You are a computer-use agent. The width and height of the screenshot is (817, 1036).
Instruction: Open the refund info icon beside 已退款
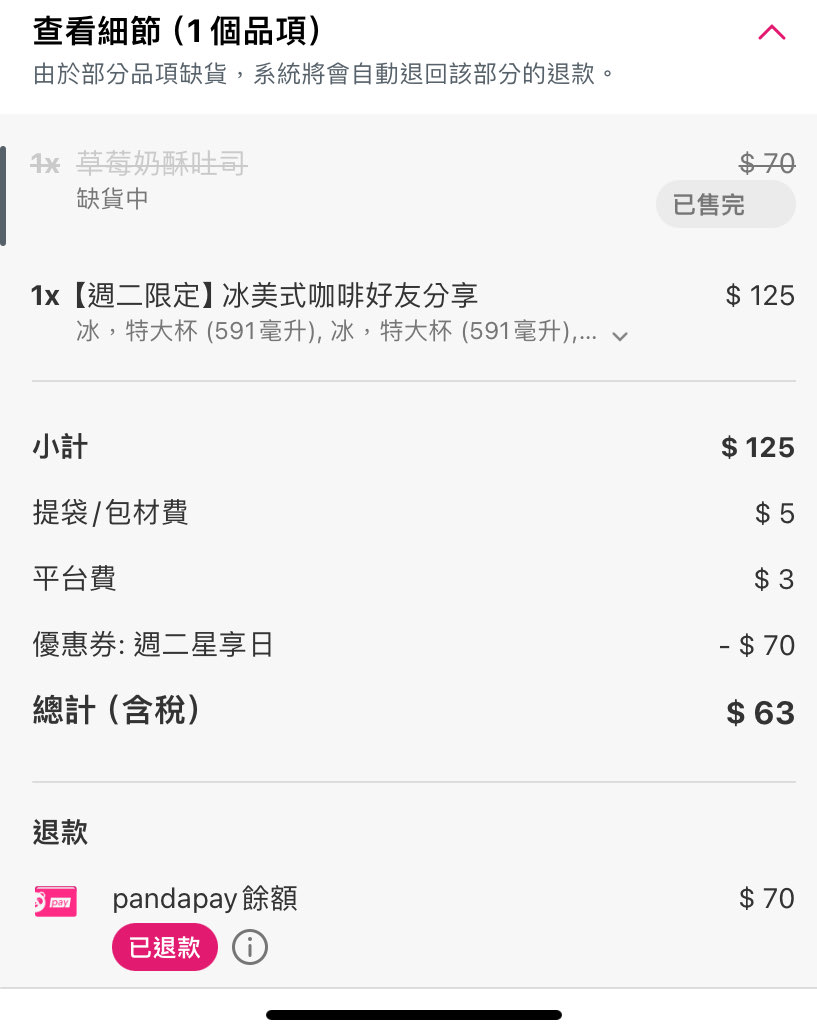pos(250,947)
